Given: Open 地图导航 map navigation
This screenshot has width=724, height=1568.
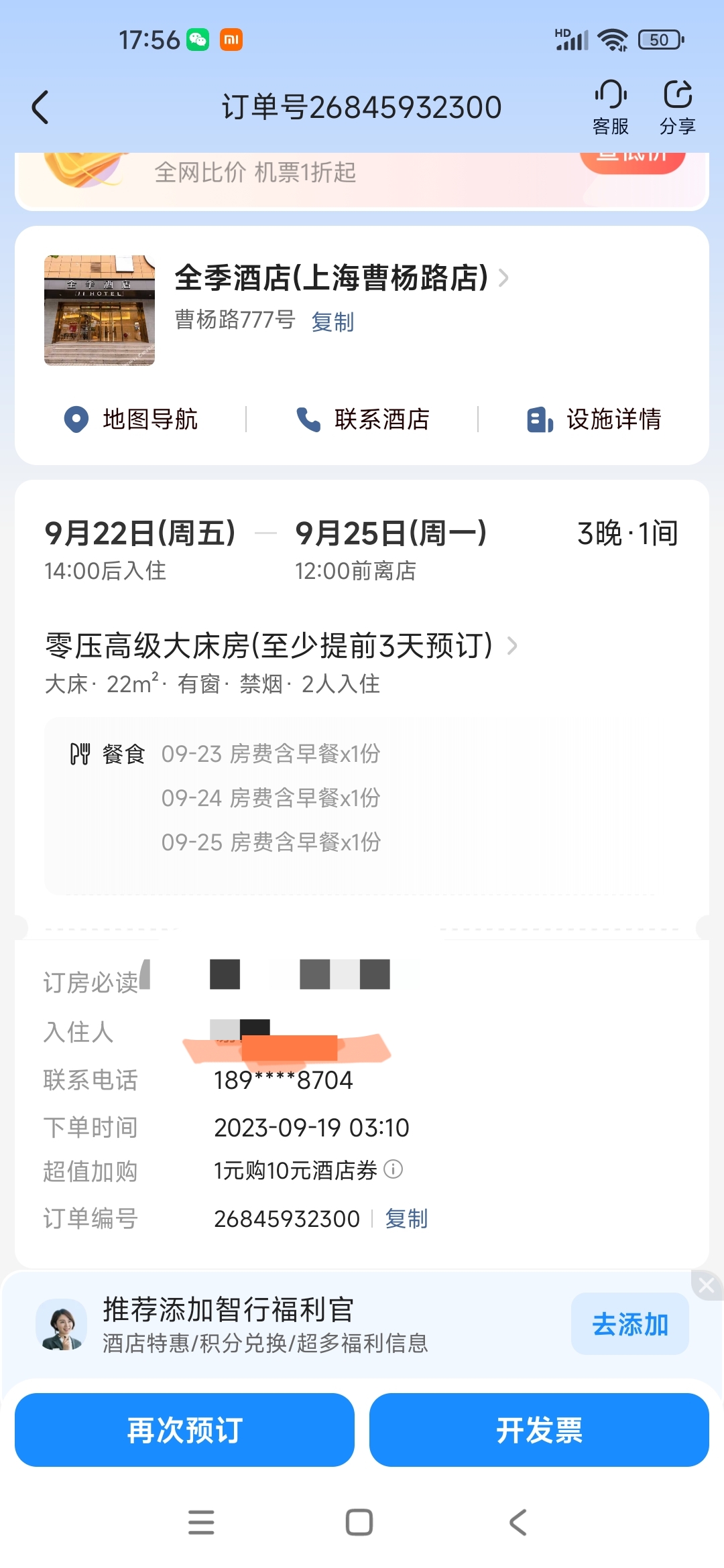Looking at the screenshot, I should (131, 419).
